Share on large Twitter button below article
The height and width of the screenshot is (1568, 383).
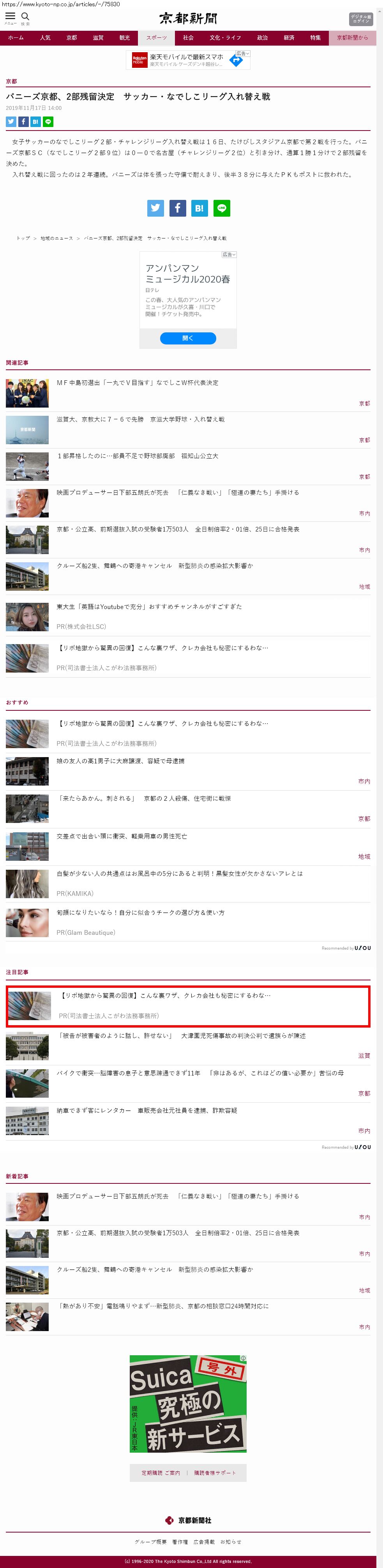(155, 208)
